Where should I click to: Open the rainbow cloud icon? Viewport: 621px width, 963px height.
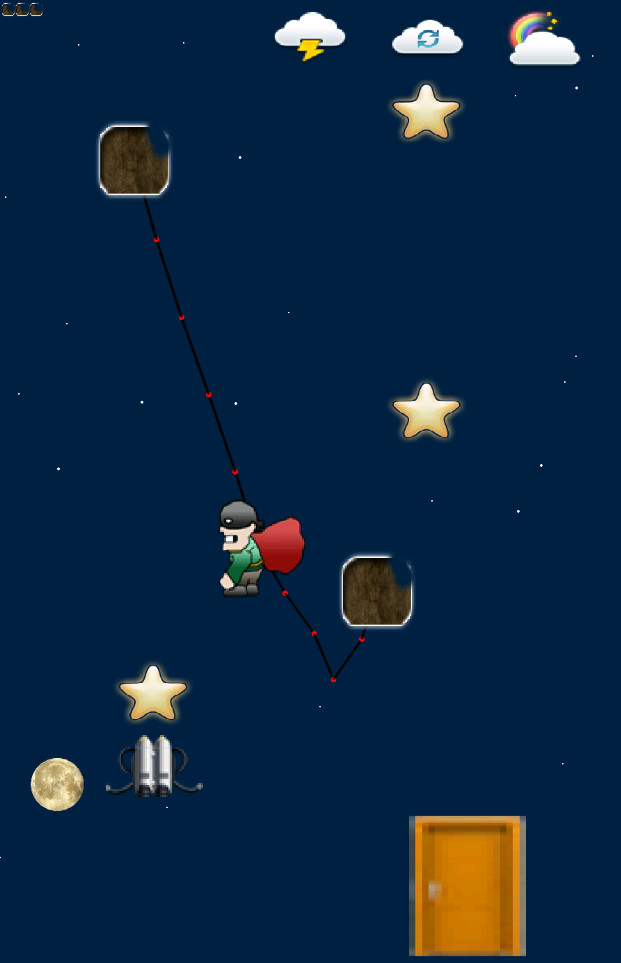pyautogui.click(x=544, y=39)
